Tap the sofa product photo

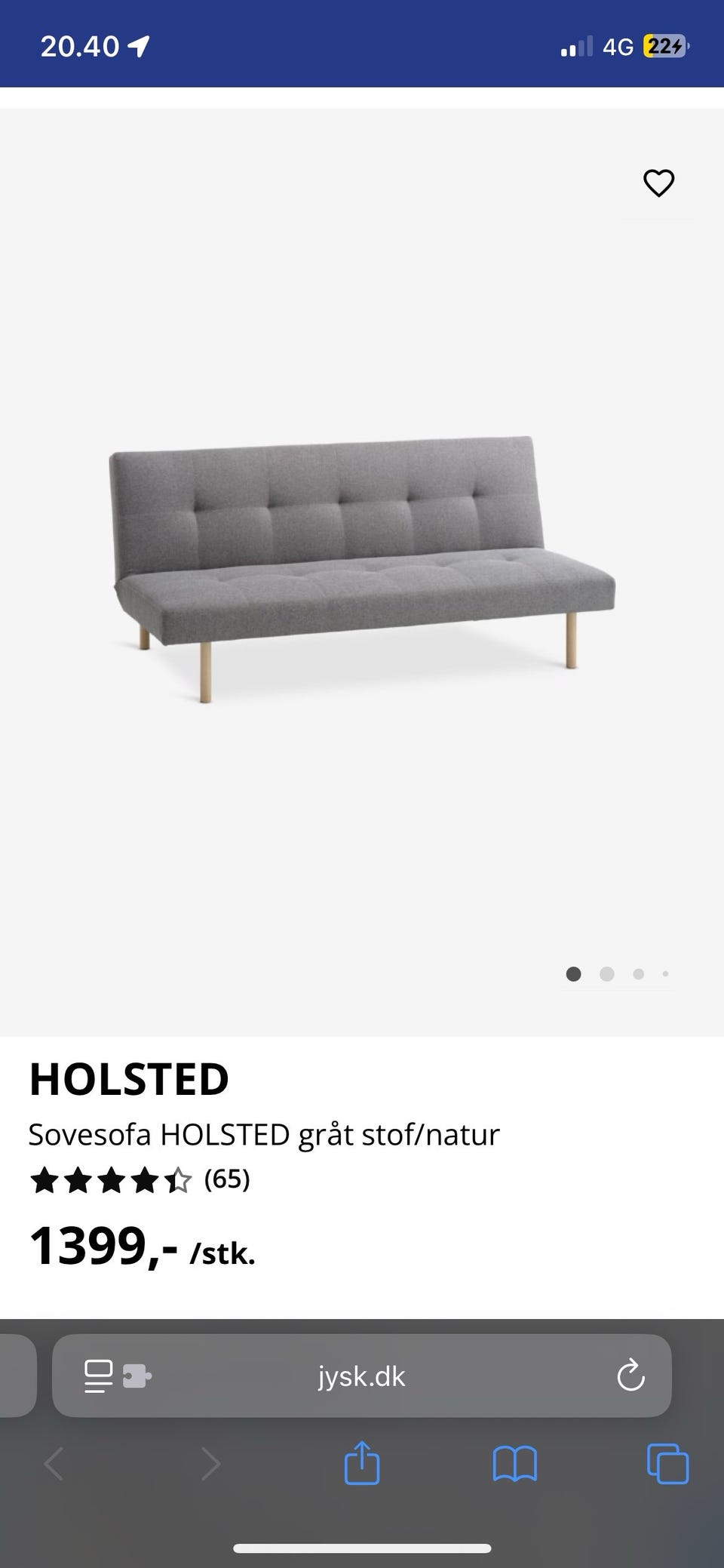362,566
